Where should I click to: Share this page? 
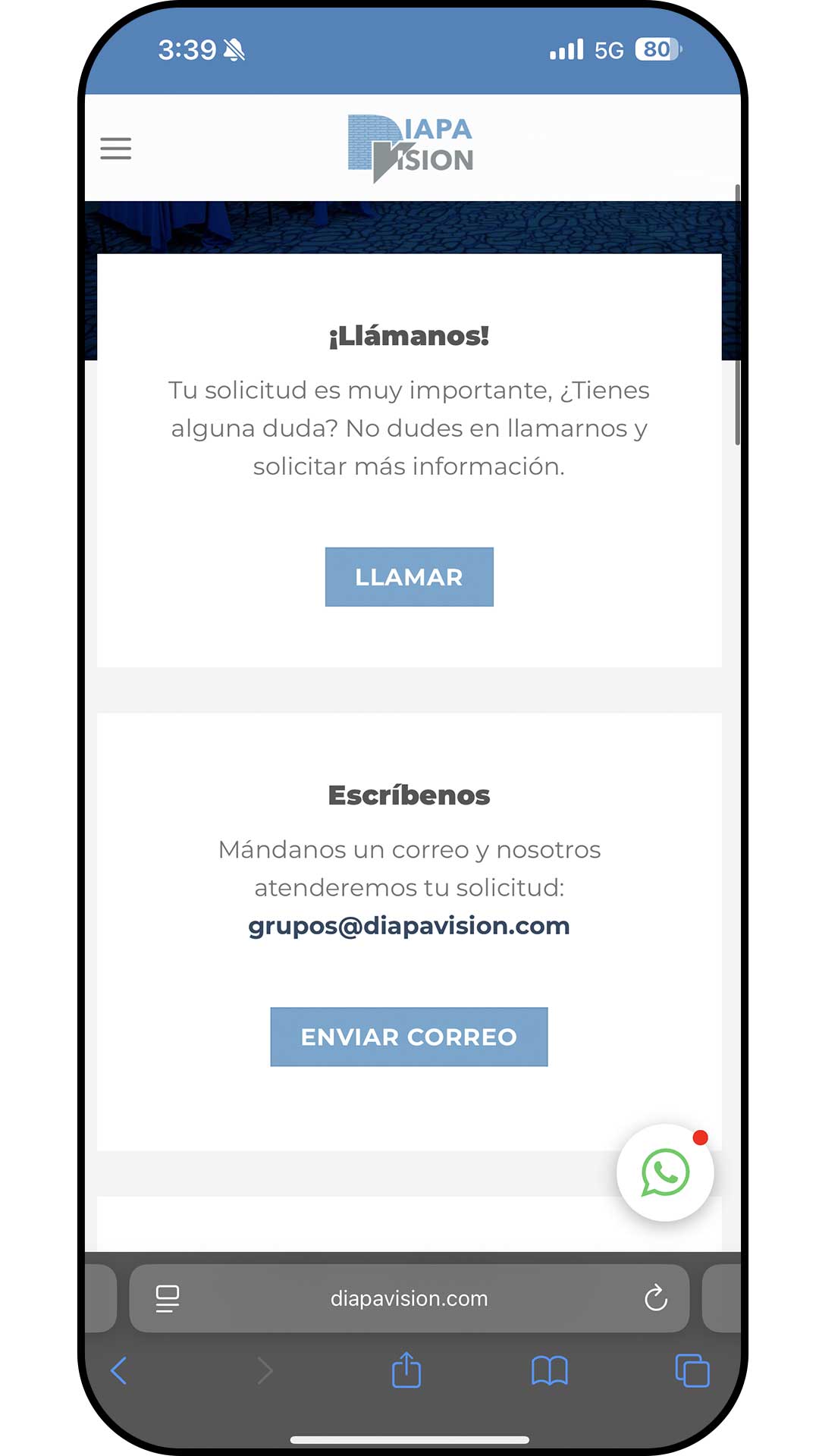(x=406, y=1371)
